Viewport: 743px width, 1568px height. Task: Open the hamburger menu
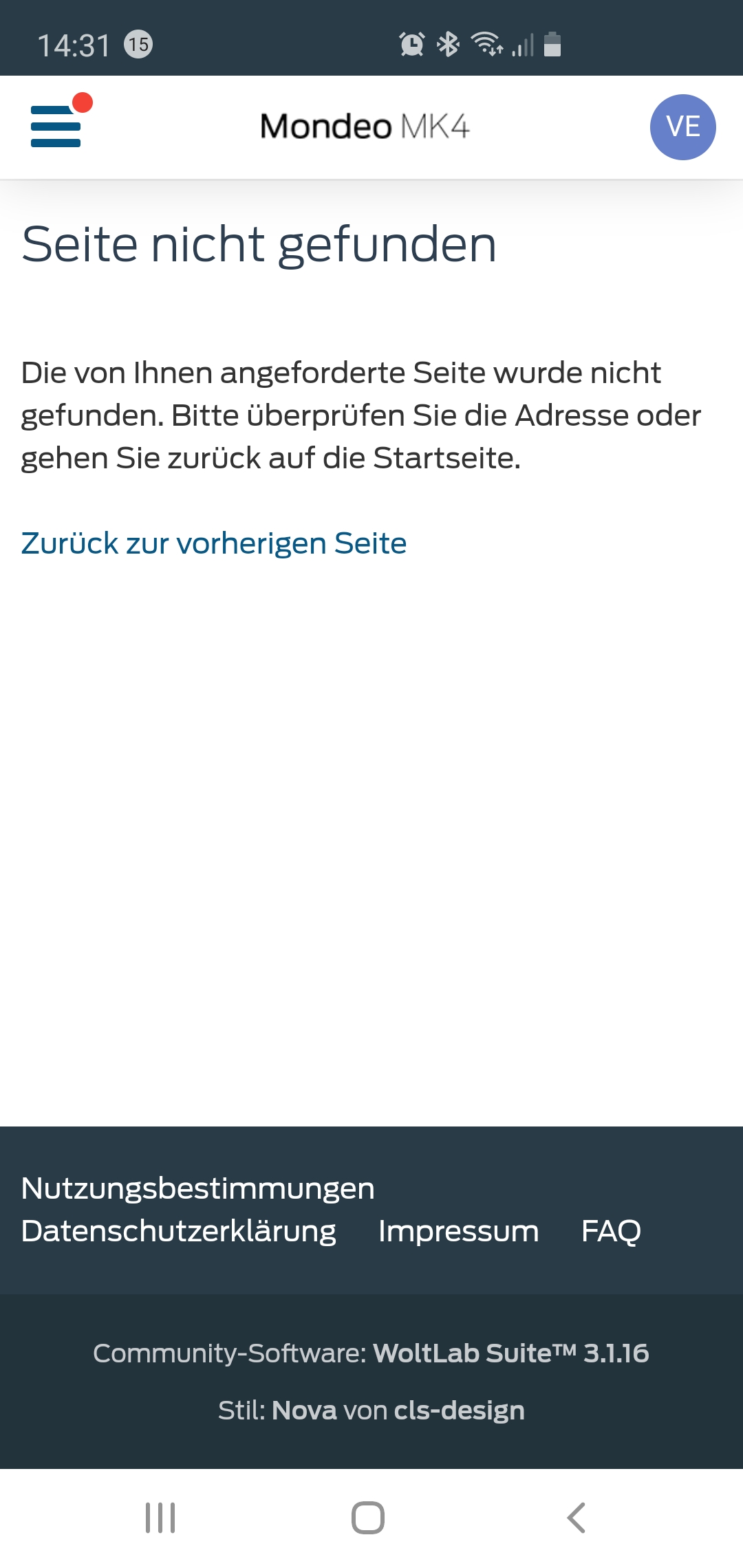click(x=56, y=126)
